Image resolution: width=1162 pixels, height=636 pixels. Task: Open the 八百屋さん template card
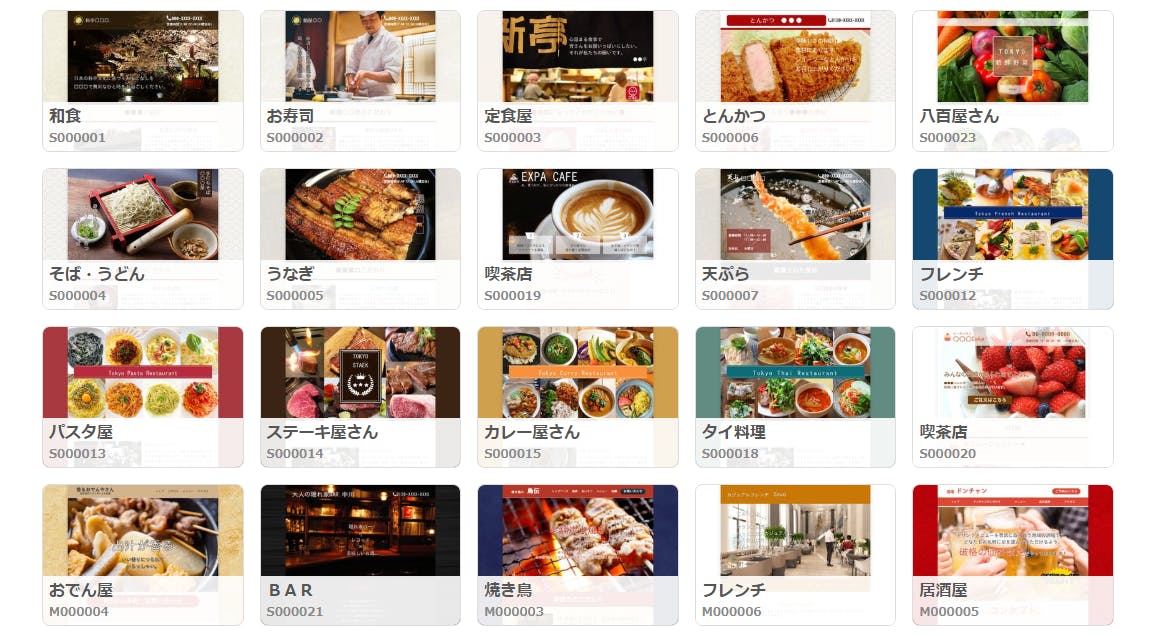click(1012, 80)
